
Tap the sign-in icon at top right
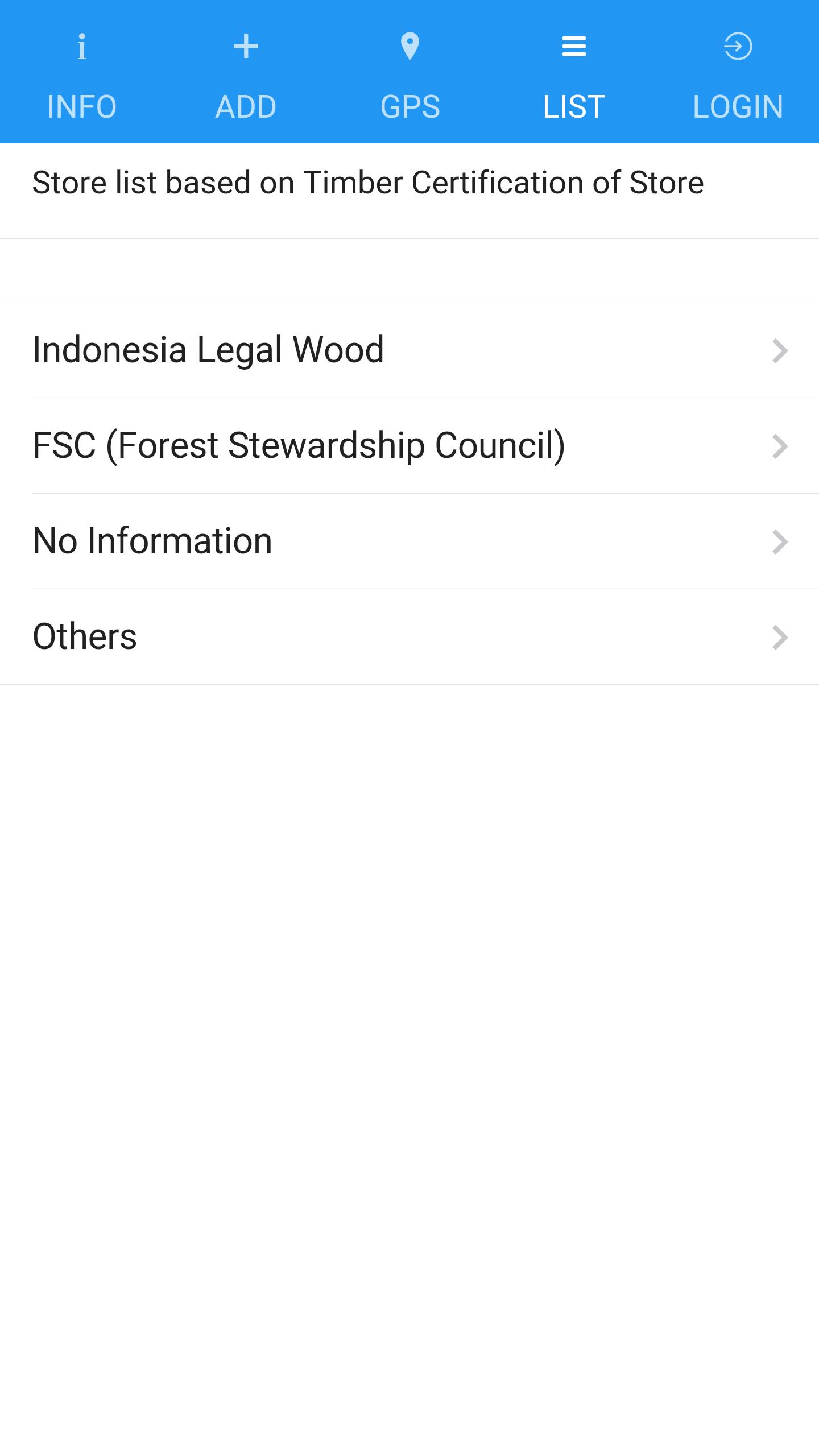738,48
